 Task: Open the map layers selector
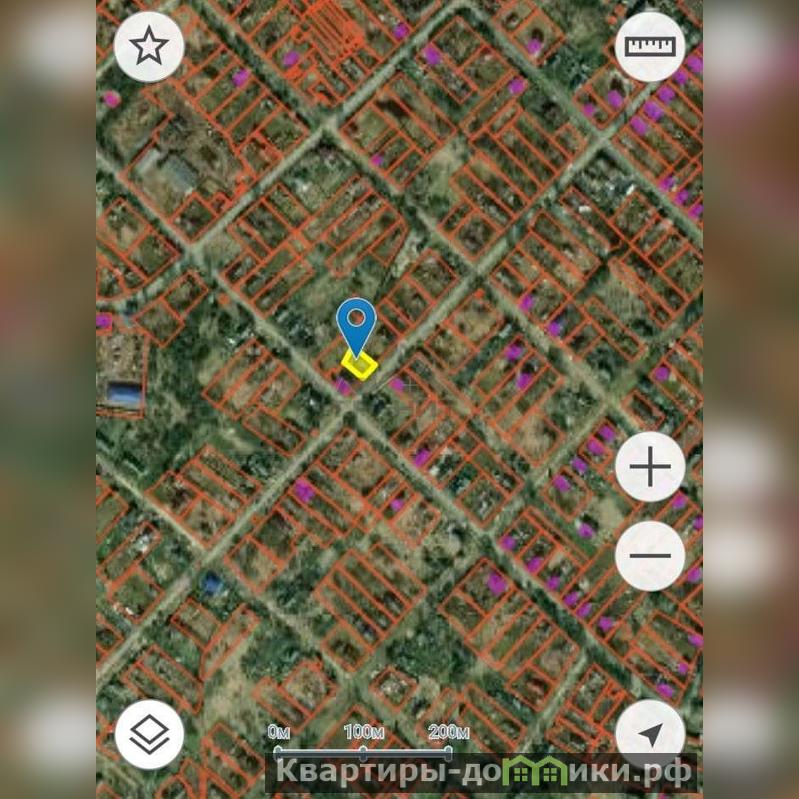(x=149, y=735)
